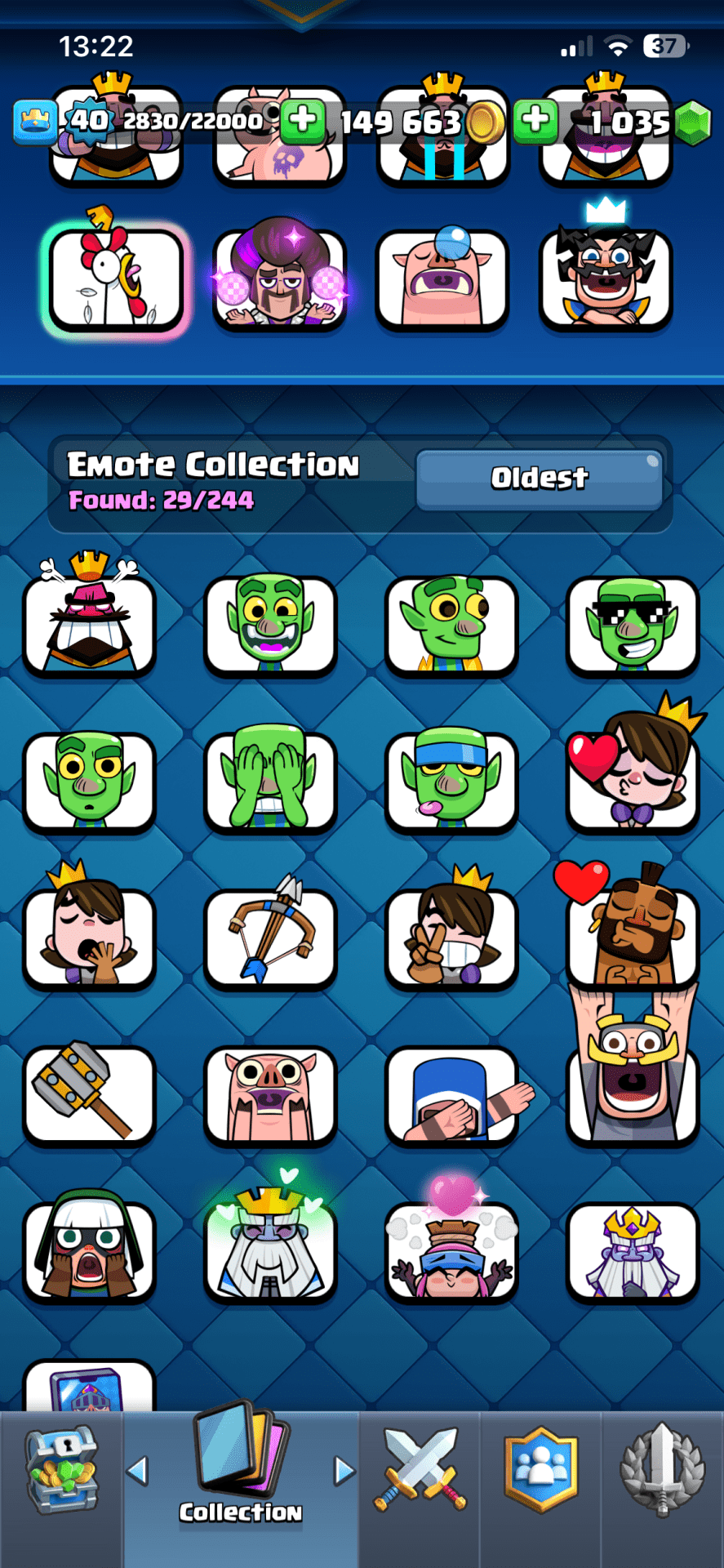The height and width of the screenshot is (1568, 724).
Task: Open the player level crown icon
Action: [x=36, y=121]
